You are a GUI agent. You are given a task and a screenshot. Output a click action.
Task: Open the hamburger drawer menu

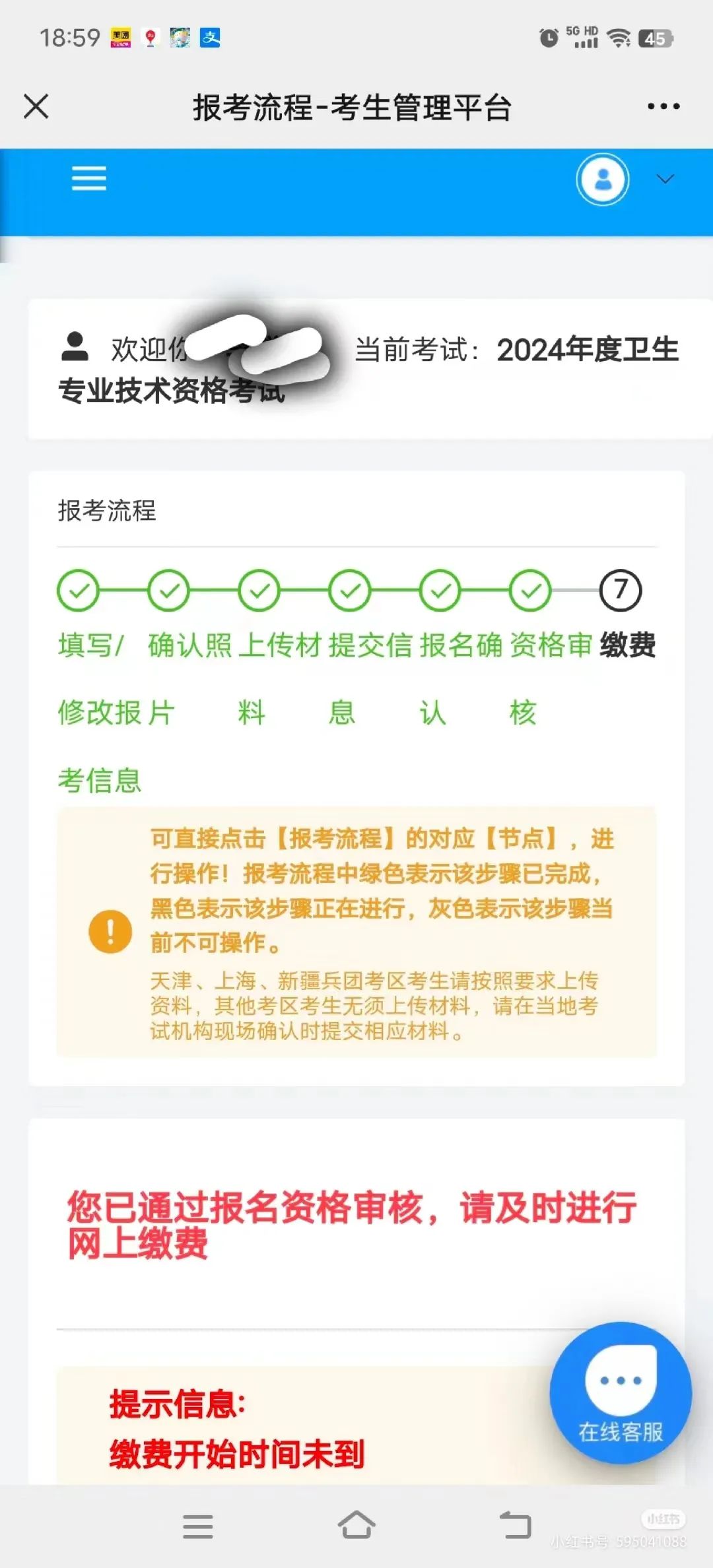89,179
